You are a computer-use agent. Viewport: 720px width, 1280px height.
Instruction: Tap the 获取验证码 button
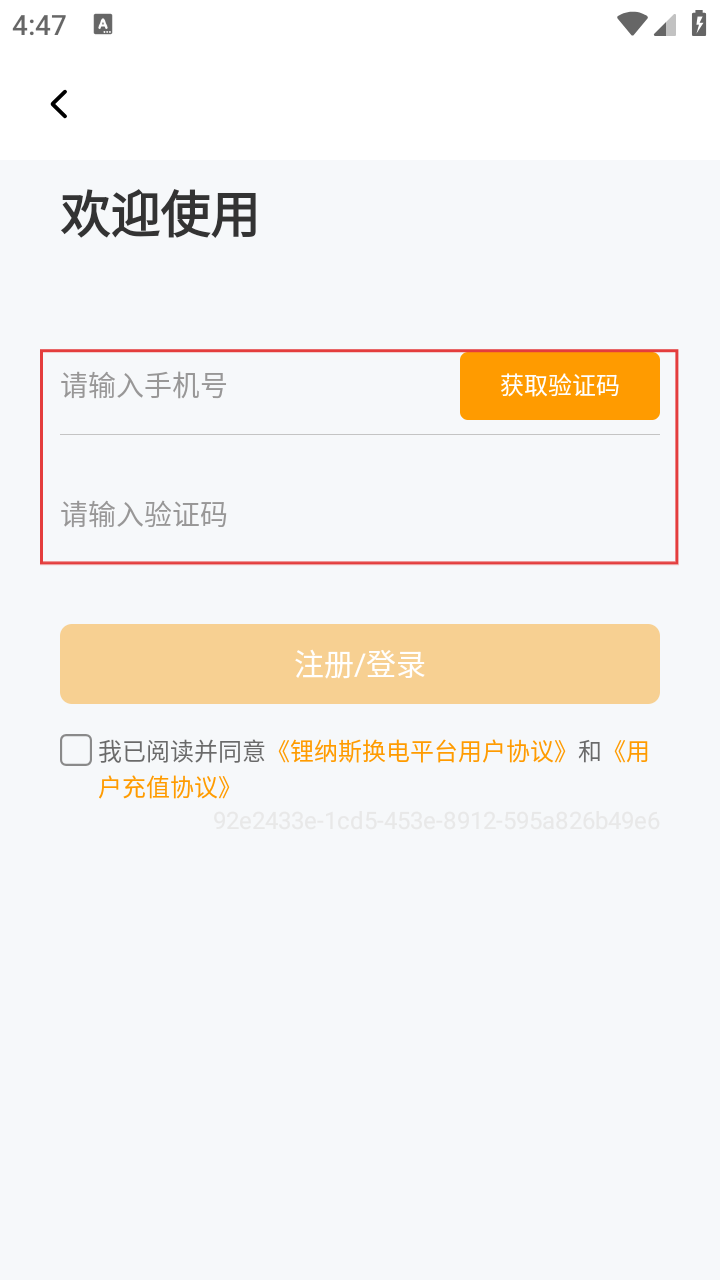559,386
